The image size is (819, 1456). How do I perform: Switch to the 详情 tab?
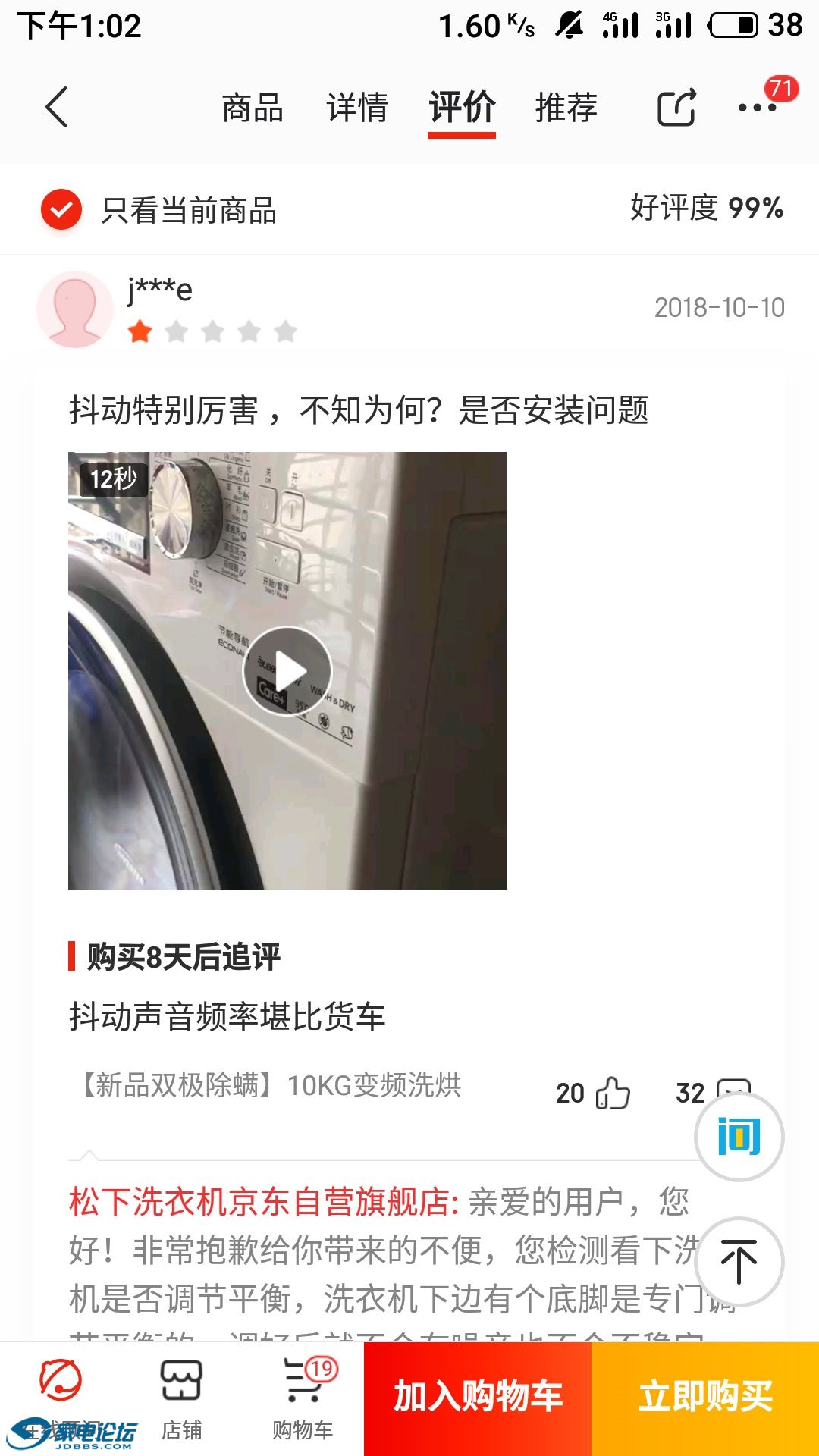(x=356, y=107)
